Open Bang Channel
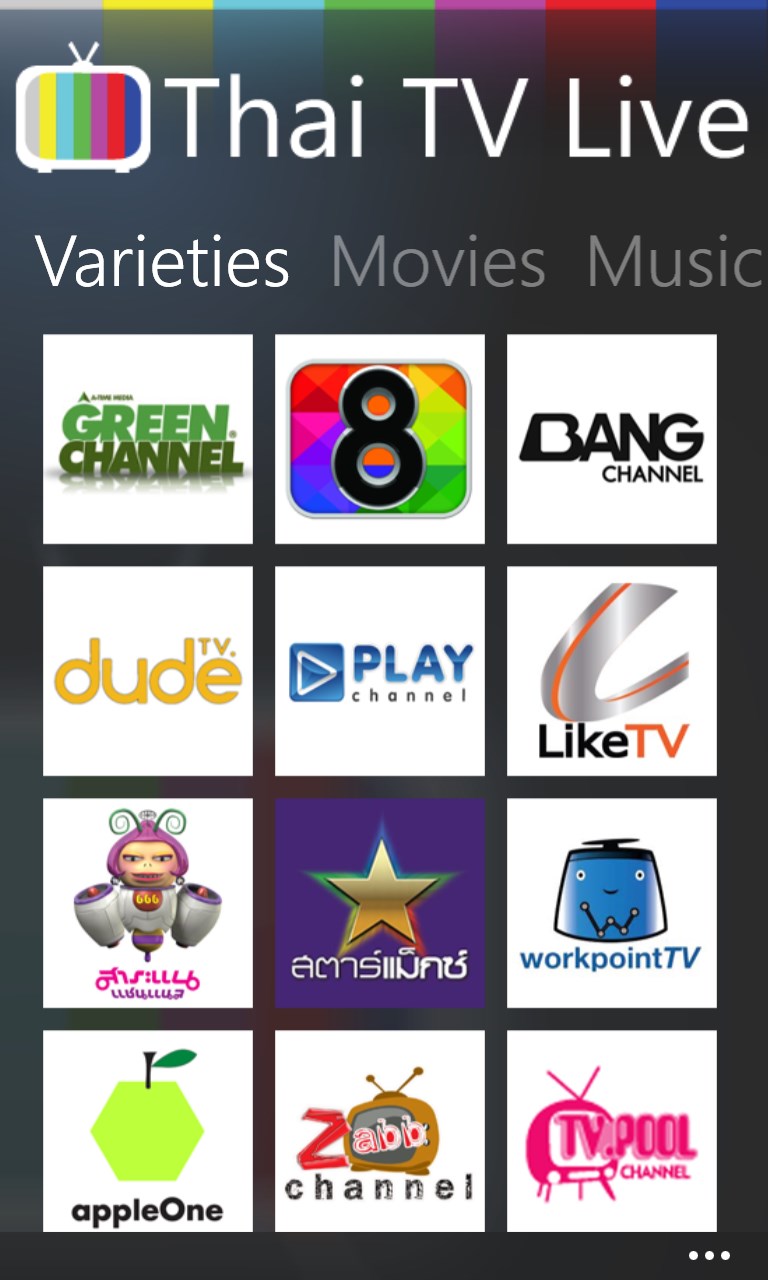The height and width of the screenshot is (1280, 768). coord(612,439)
